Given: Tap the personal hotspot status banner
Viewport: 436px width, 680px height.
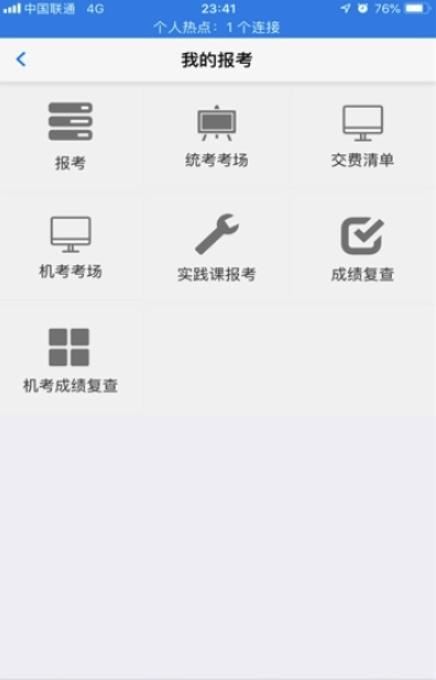Looking at the screenshot, I should pyautogui.click(x=216, y=28).
